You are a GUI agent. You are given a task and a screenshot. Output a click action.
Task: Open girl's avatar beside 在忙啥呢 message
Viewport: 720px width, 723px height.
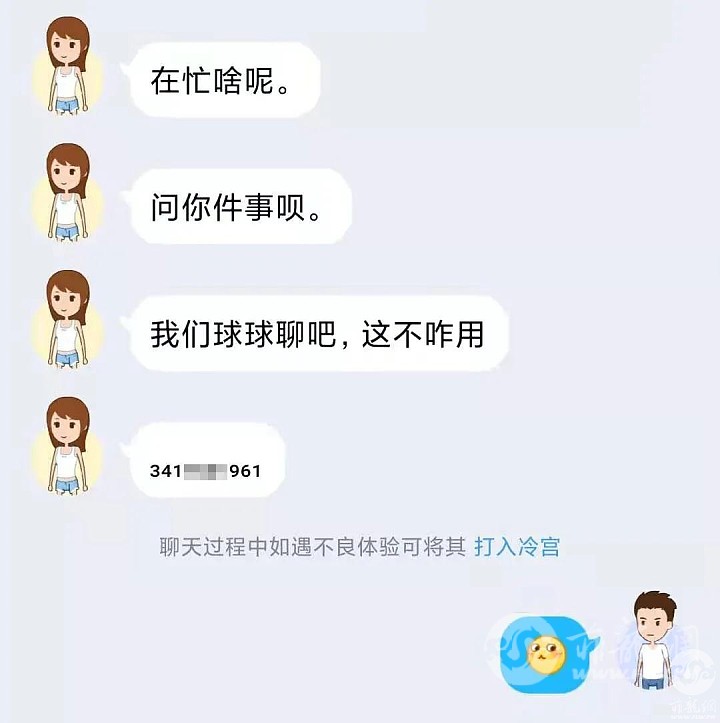[x=68, y=65]
